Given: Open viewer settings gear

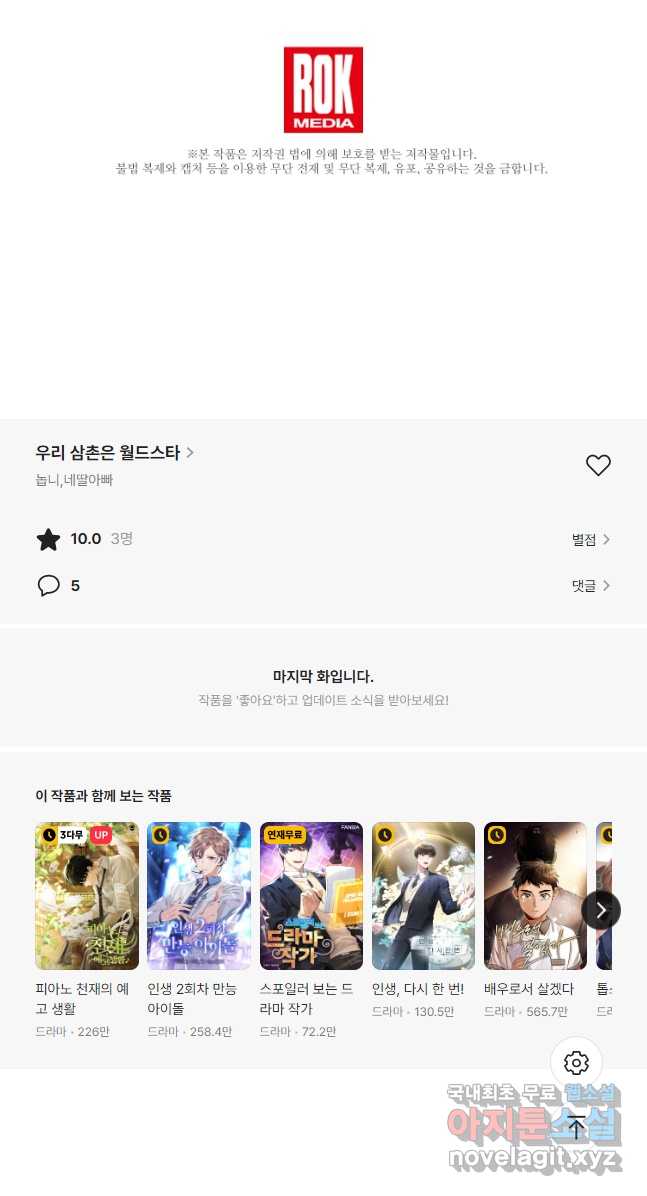Looking at the screenshot, I should coord(576,1063).
